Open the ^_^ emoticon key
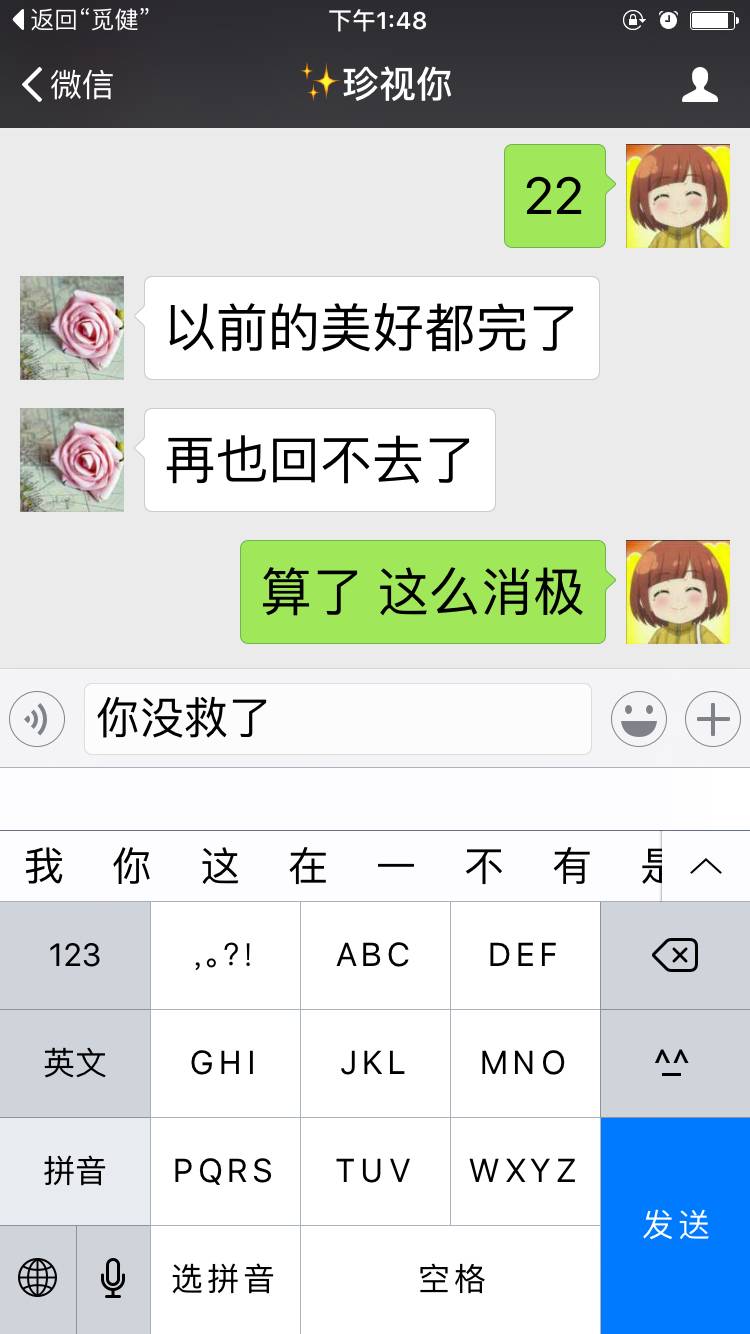 click(x=675, y=1063)
